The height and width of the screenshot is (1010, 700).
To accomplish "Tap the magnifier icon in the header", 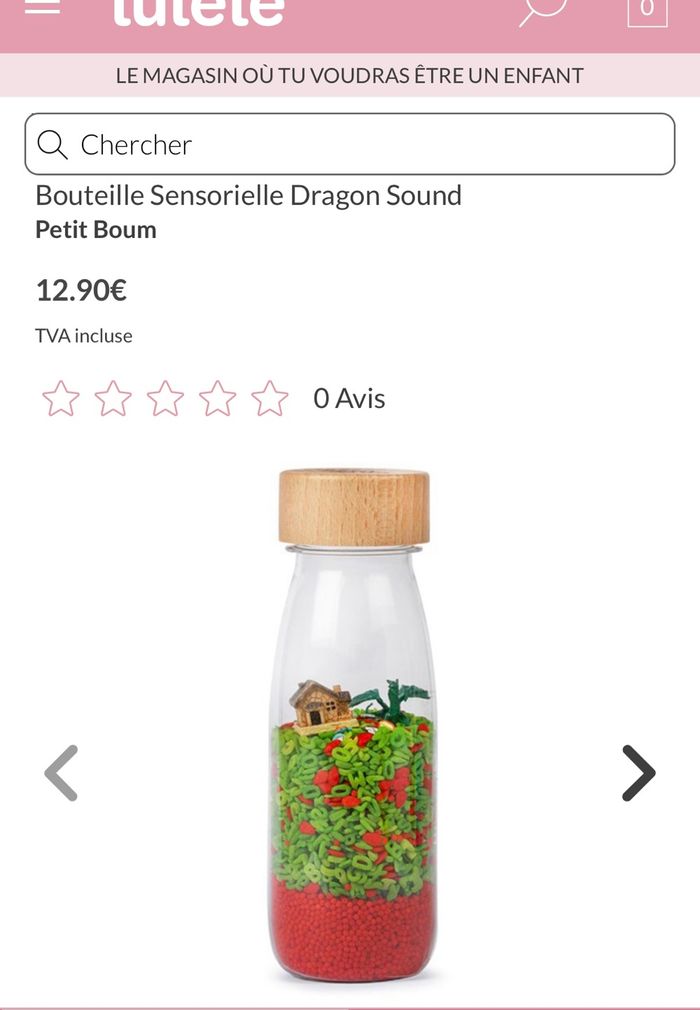I will pyautogui.click(x=543, y=10).
